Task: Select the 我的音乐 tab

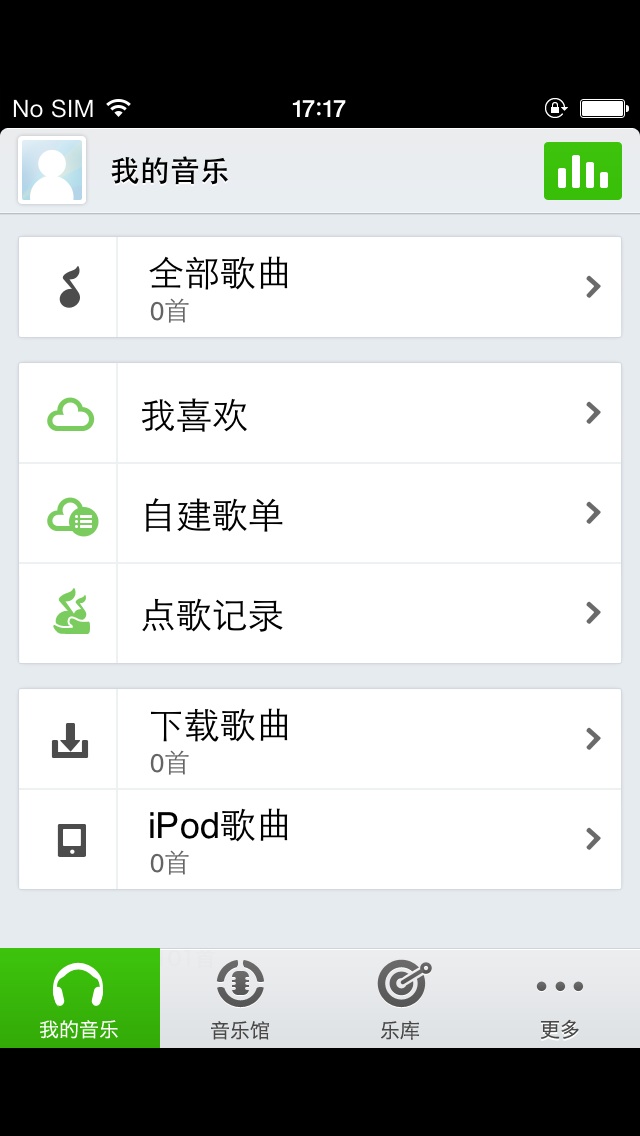Action: pyautogui.click(x=80, y=998)
